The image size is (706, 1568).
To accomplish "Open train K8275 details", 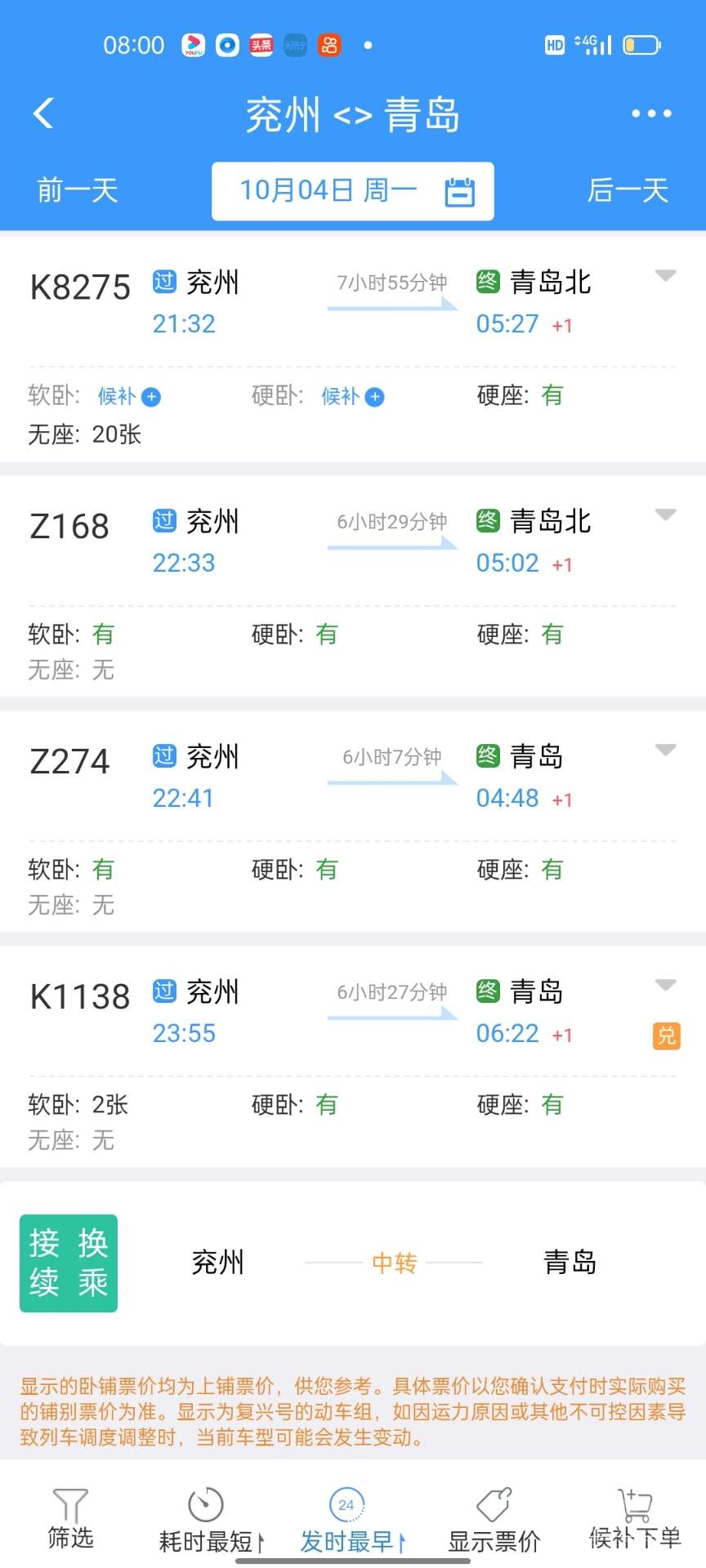I will pos(80,287).
